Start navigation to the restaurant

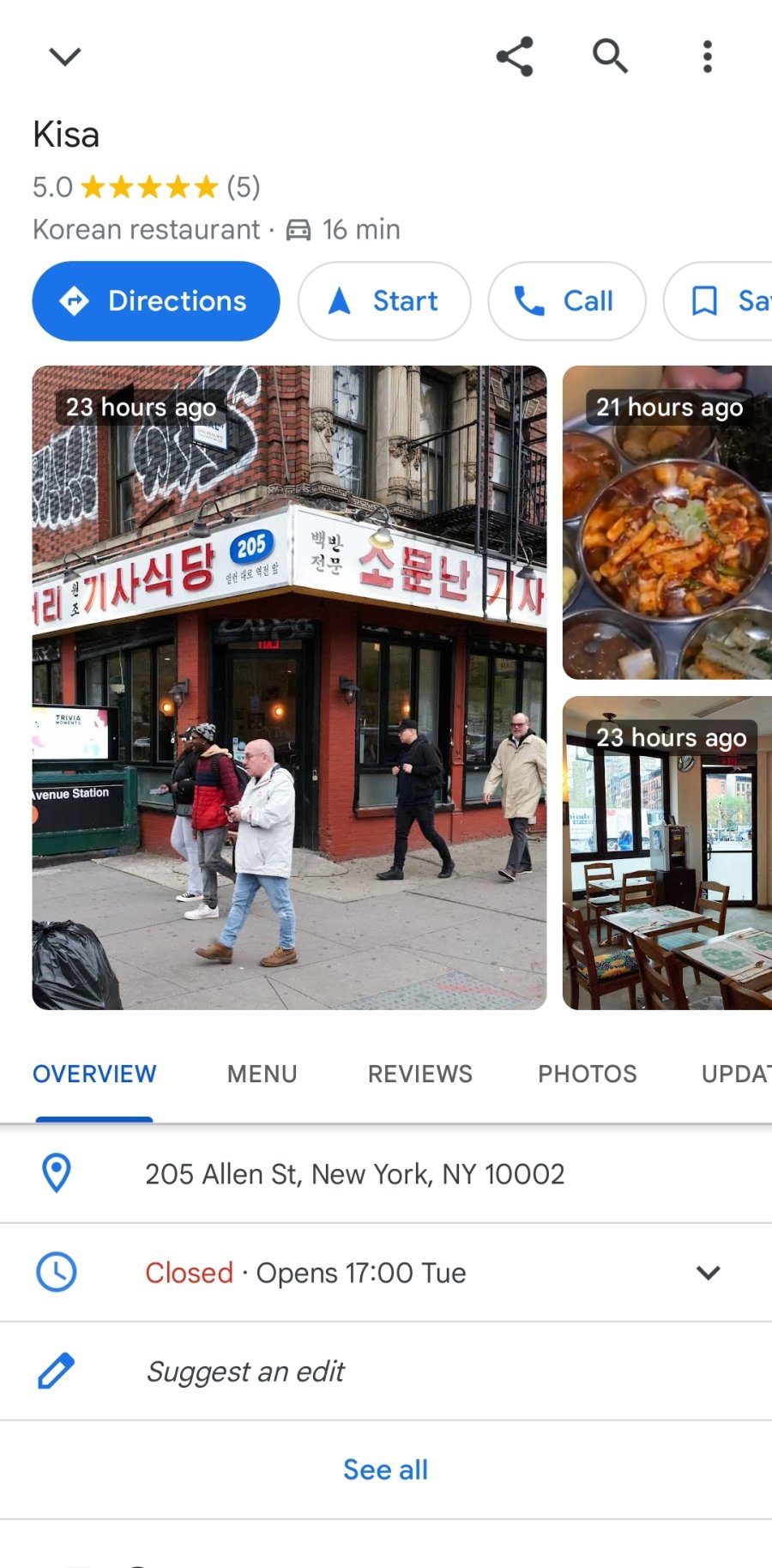(384, 301)
